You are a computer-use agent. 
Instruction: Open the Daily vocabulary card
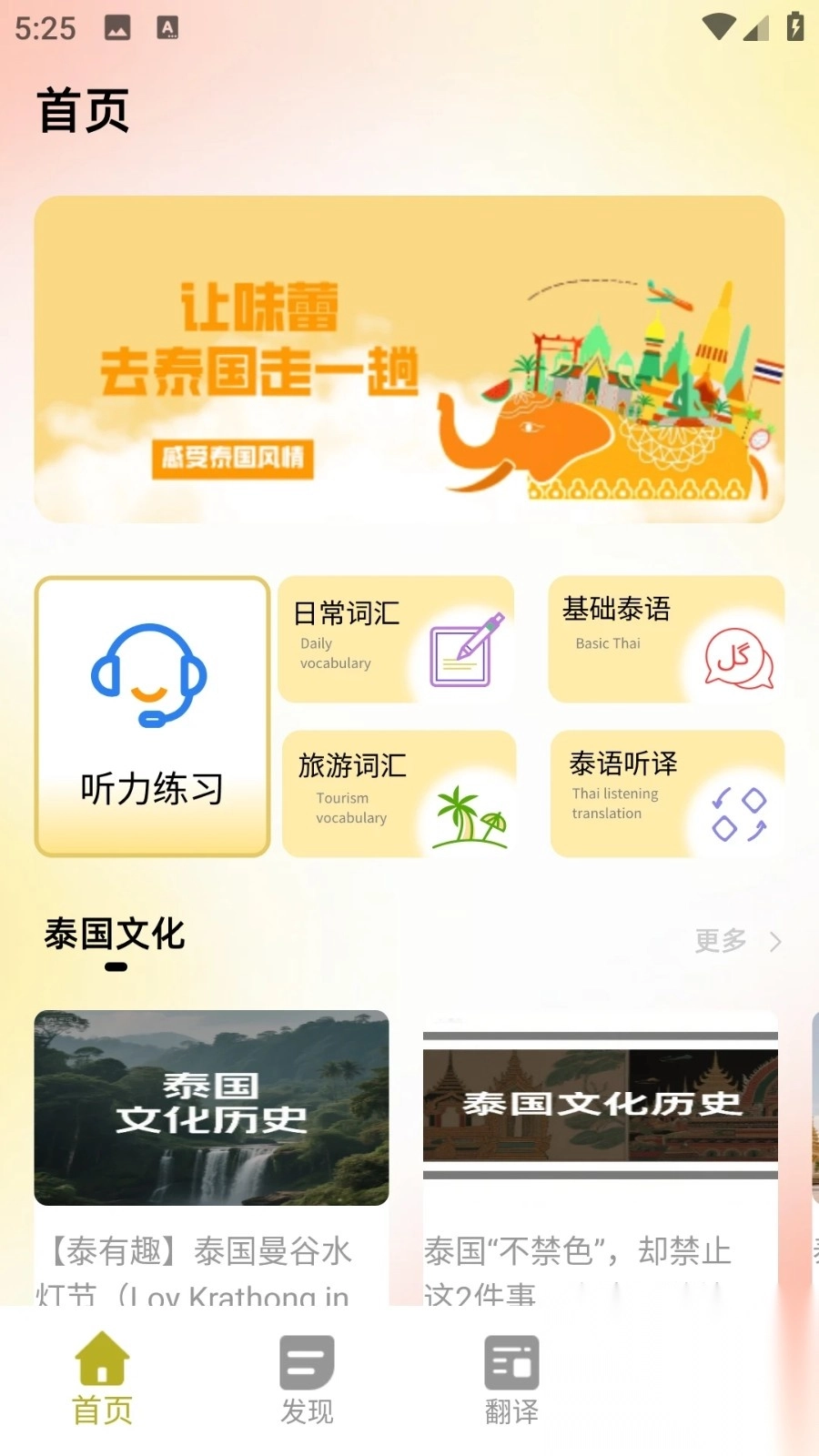tap(396, 640)
